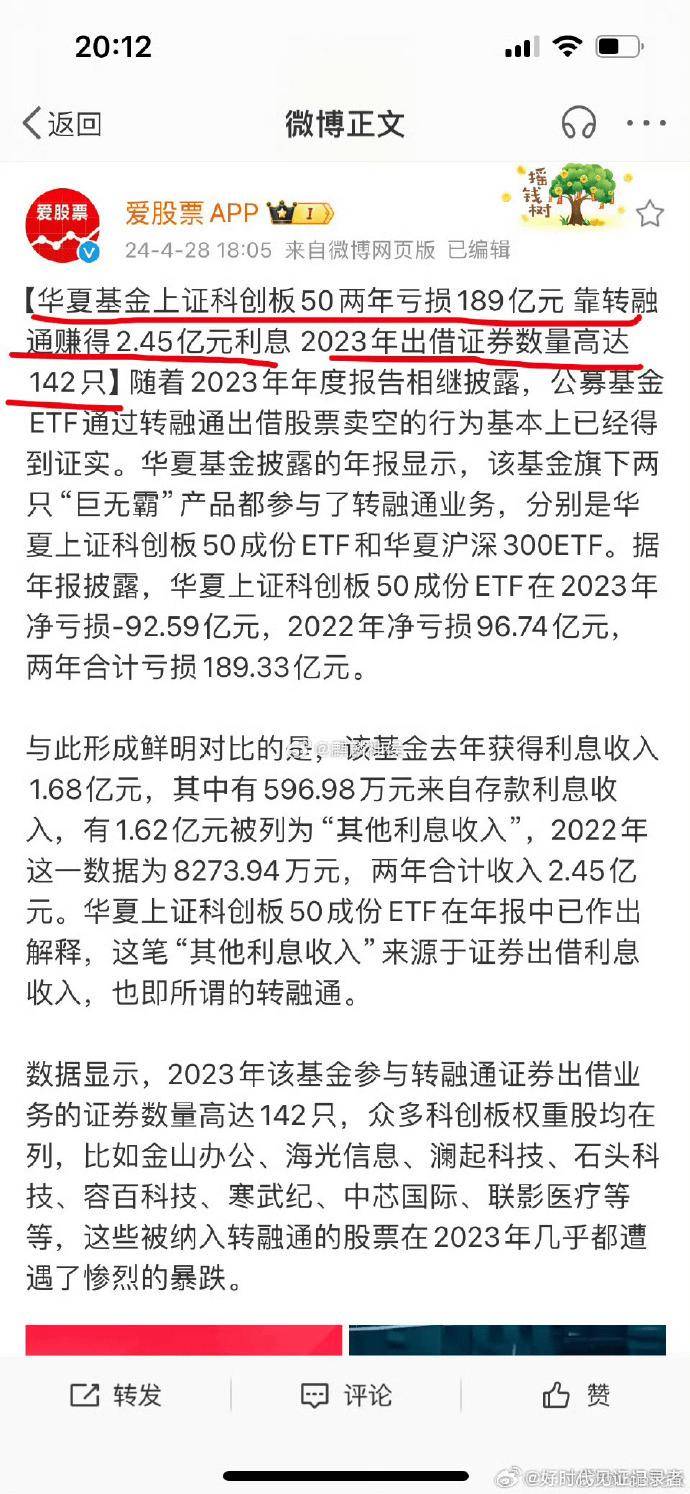Like the post with 赞 button
This screenshot has height=1494, width=690.
click(576, 1395)
